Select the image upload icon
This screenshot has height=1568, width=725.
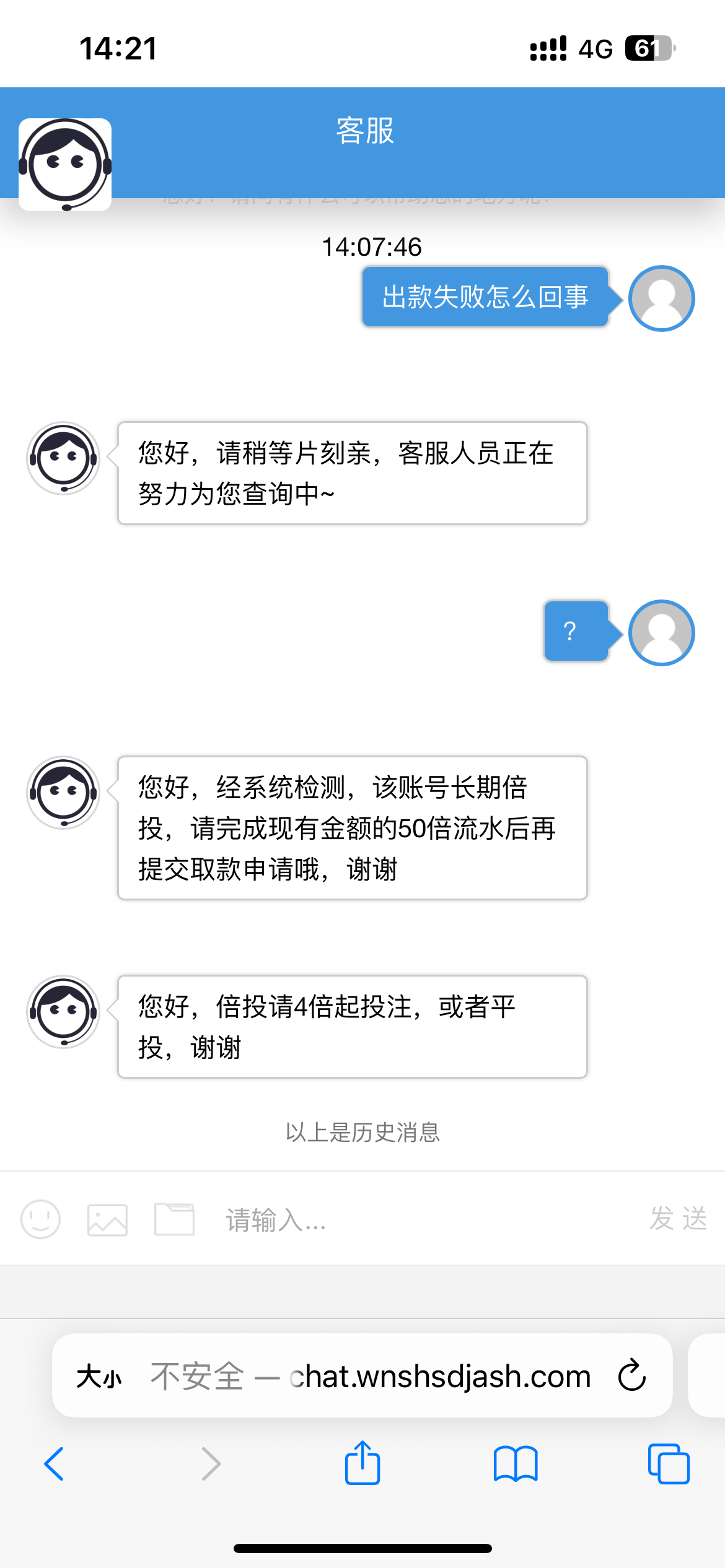[x=108, y=1219]
